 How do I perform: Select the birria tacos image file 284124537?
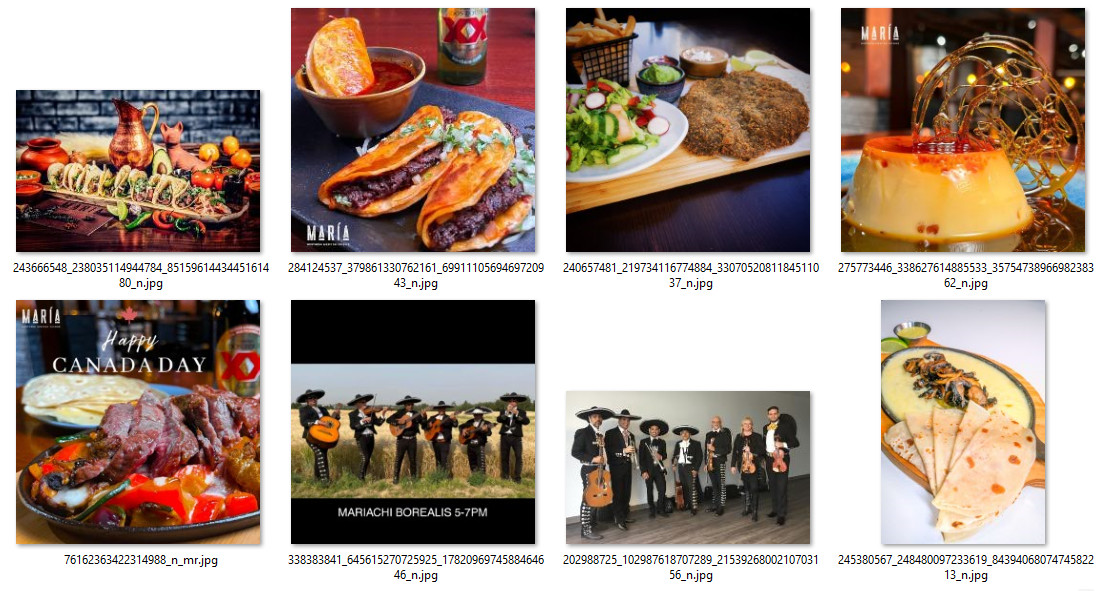coord(413,130)
